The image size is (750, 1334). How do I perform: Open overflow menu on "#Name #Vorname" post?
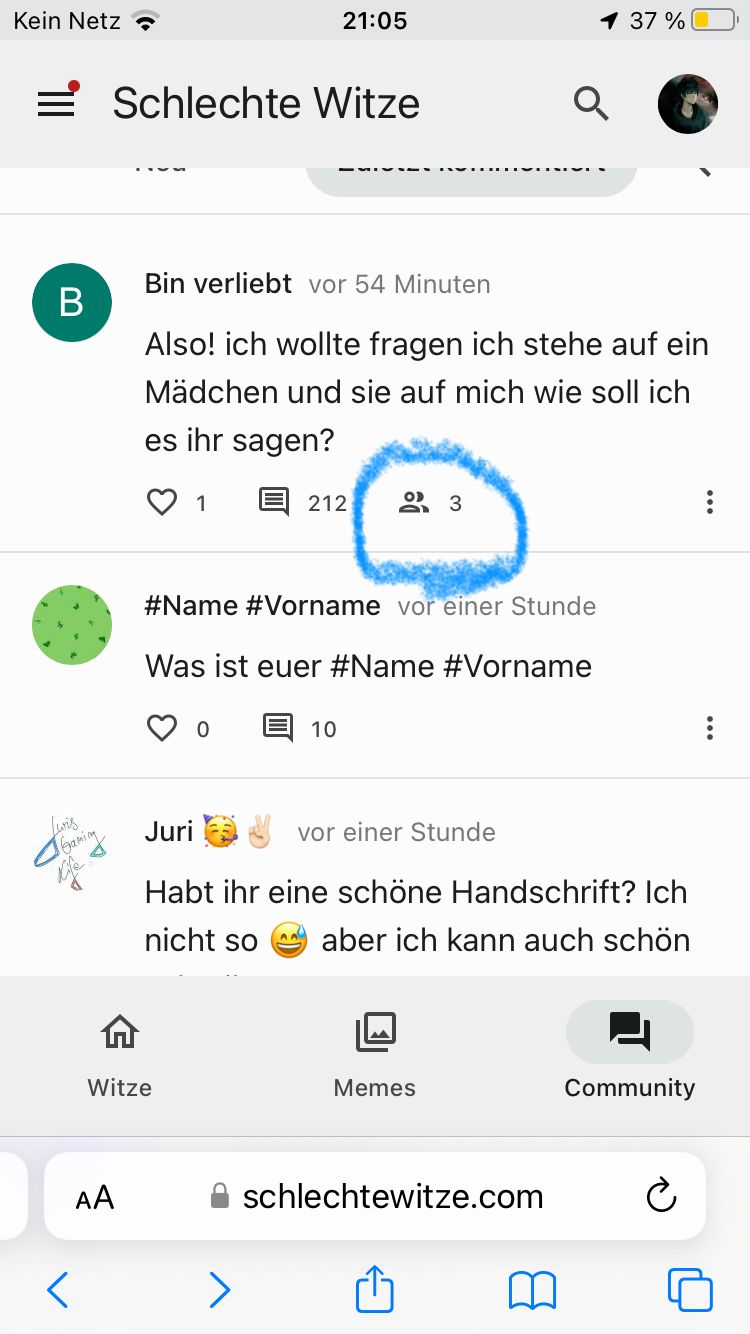pyautogui.click(x=709, y=728)
